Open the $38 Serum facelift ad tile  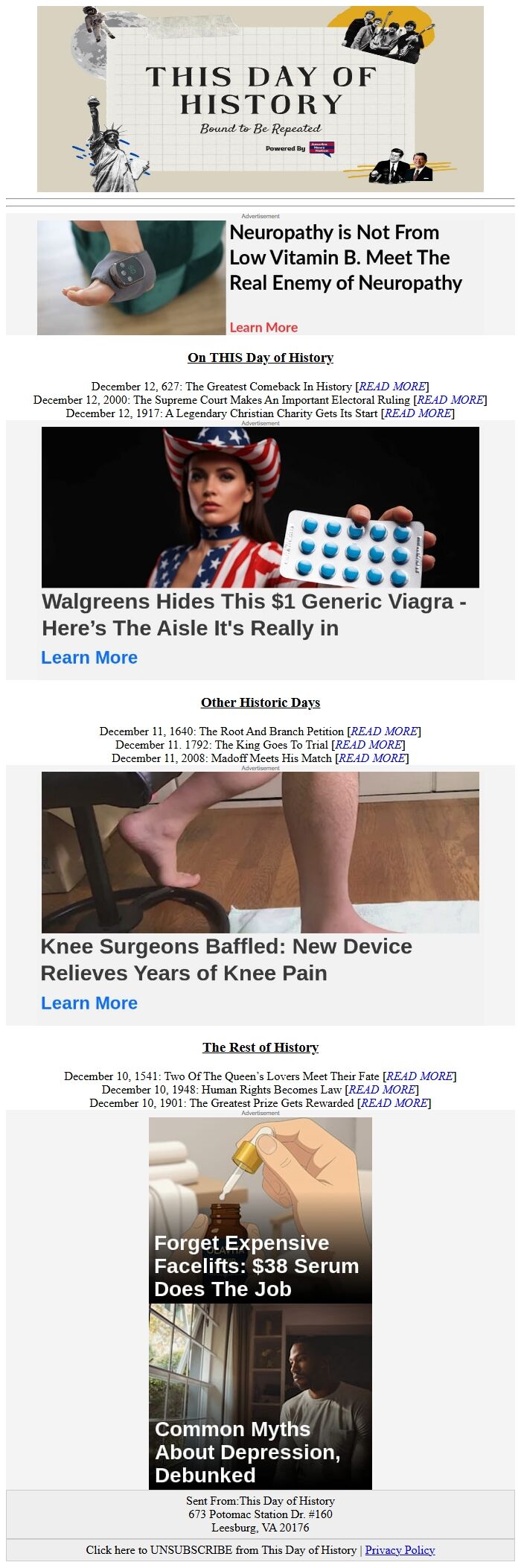click(x=260, y=1210)
